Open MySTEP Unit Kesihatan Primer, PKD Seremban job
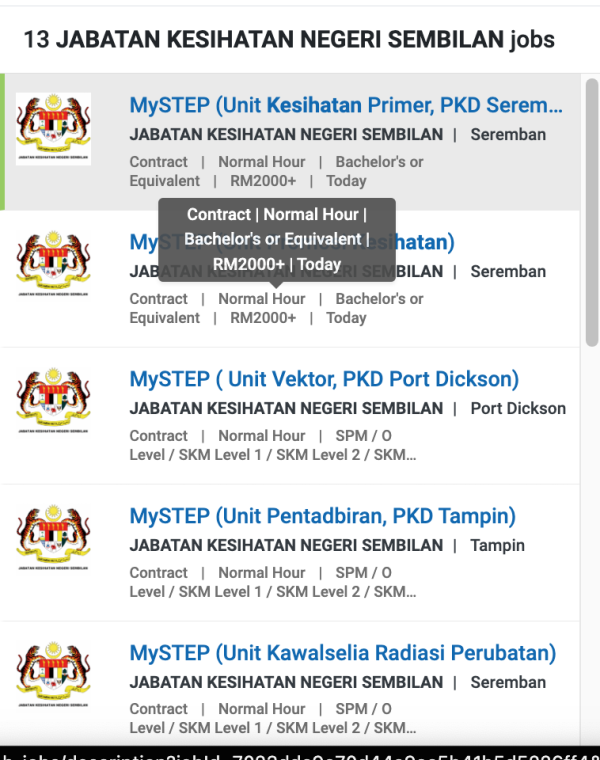 [x=346, y=106]
